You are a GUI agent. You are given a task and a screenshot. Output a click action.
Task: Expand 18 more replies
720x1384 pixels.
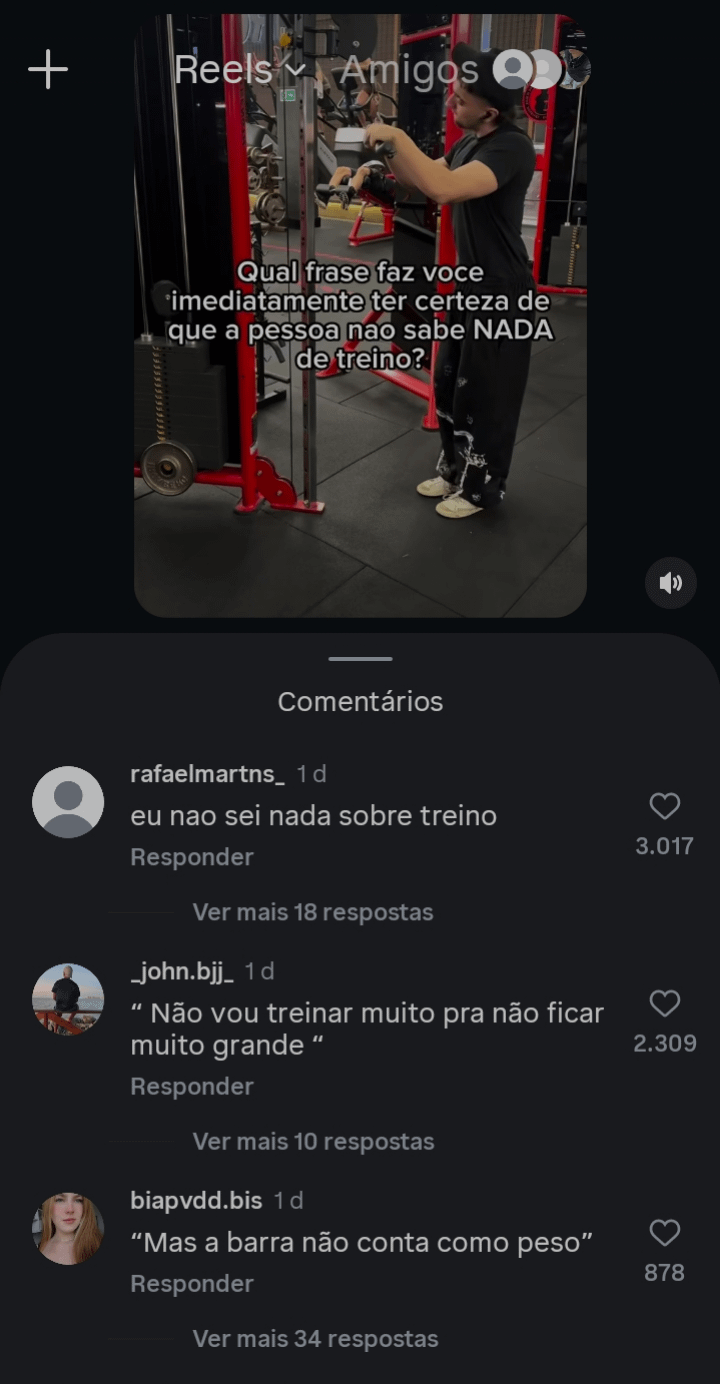tap(313, 912)
